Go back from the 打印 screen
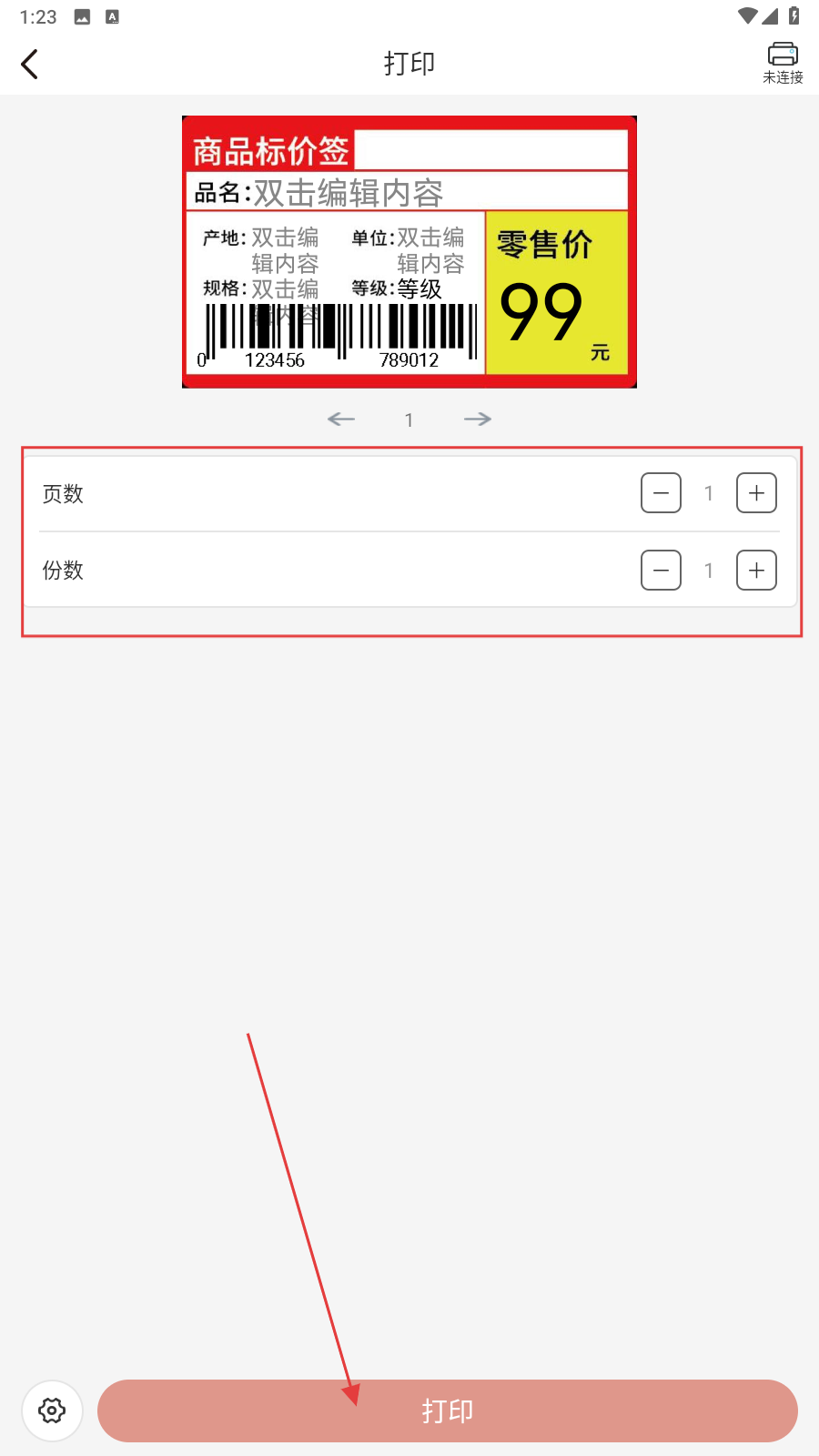This screenshot has height=1456, width=819. pyautogui.click(x=30, y=64)
